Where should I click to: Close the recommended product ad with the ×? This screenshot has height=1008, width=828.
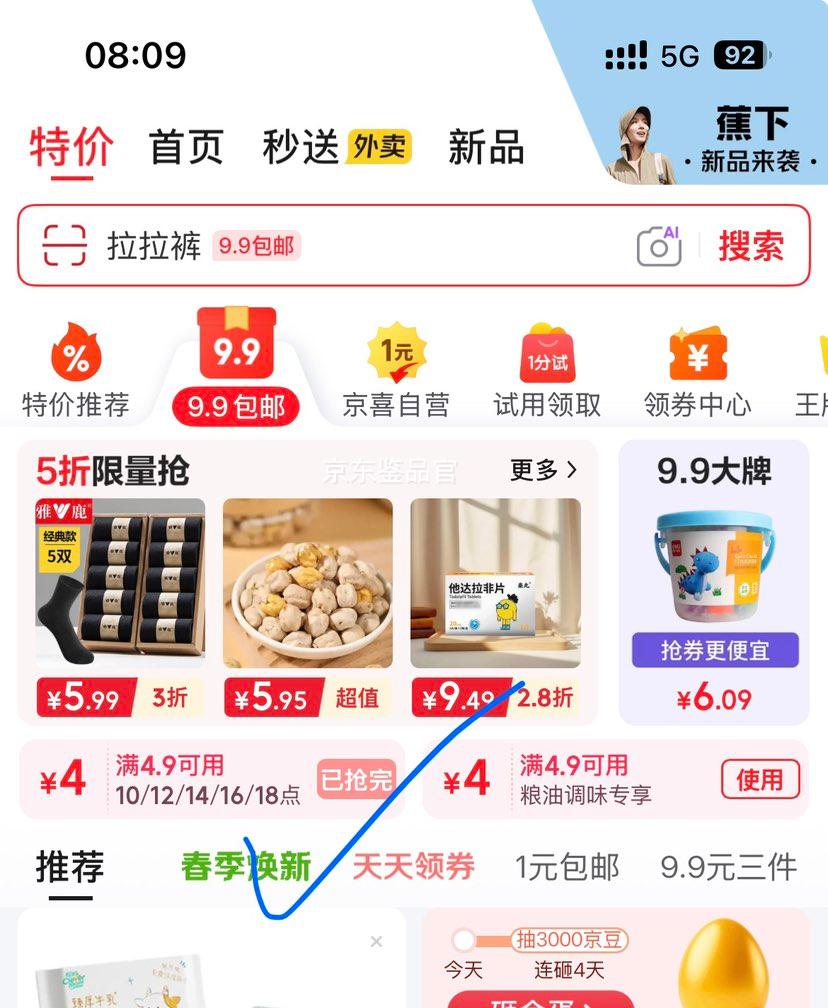376,941
